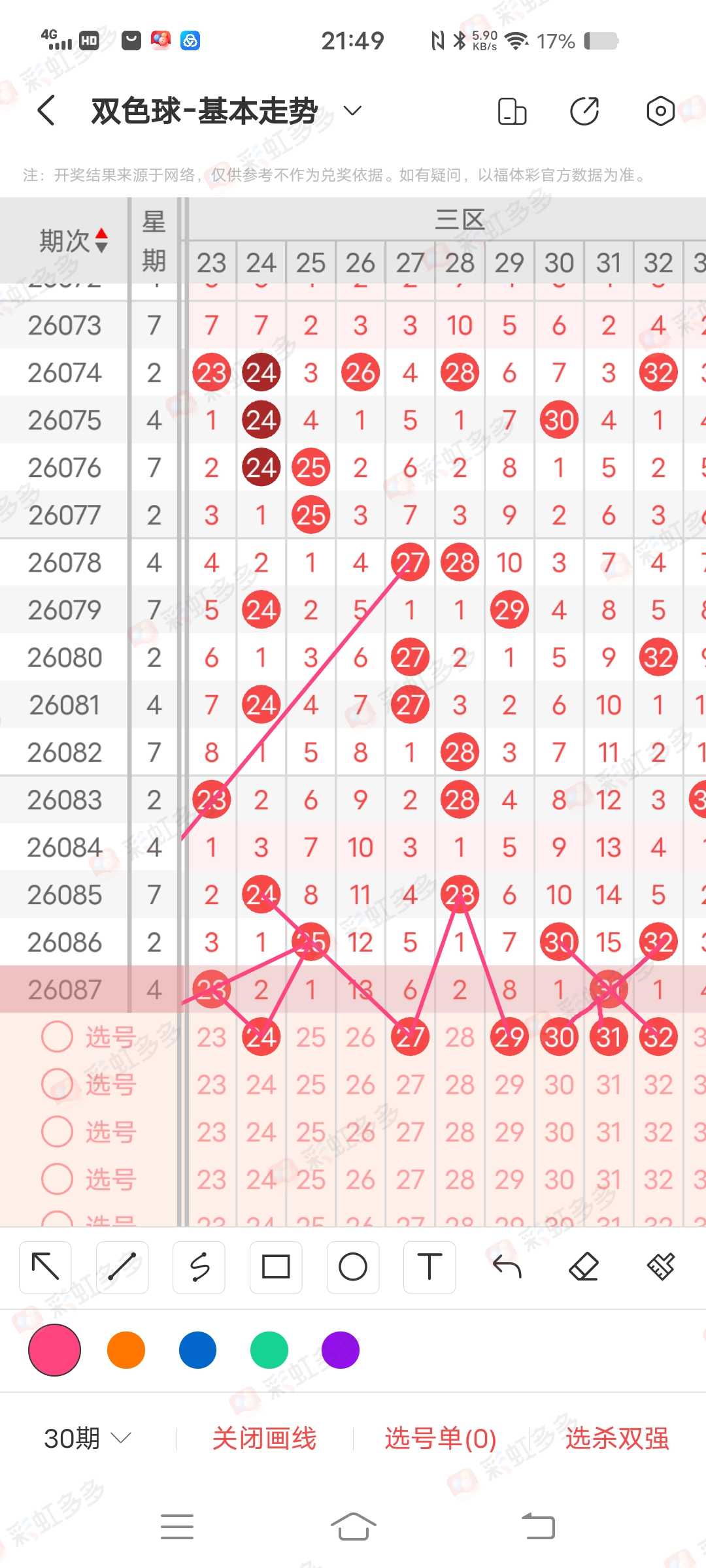Sort by 期次 using the sort arrows
This screenshot has height=1568, width=706.
101,240
